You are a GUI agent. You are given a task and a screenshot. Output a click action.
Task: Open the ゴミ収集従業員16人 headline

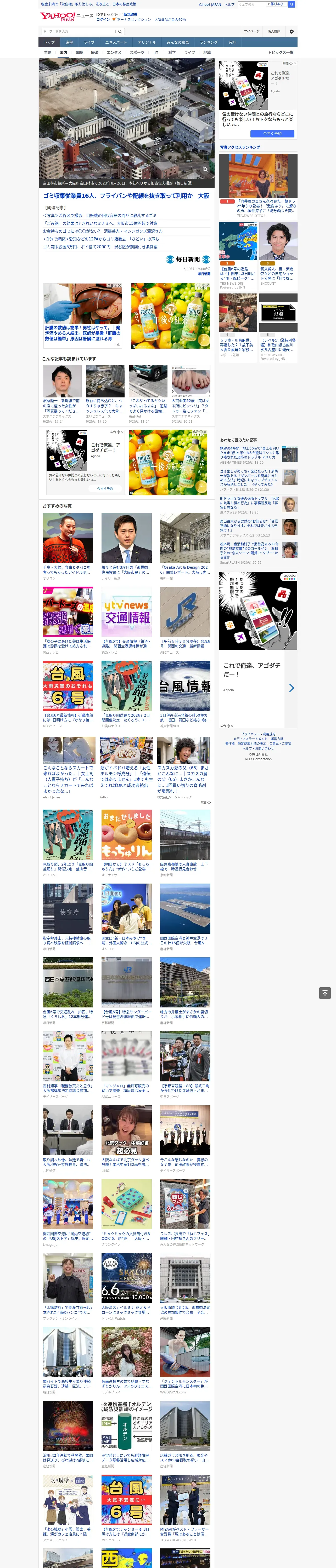pos(126,196)
